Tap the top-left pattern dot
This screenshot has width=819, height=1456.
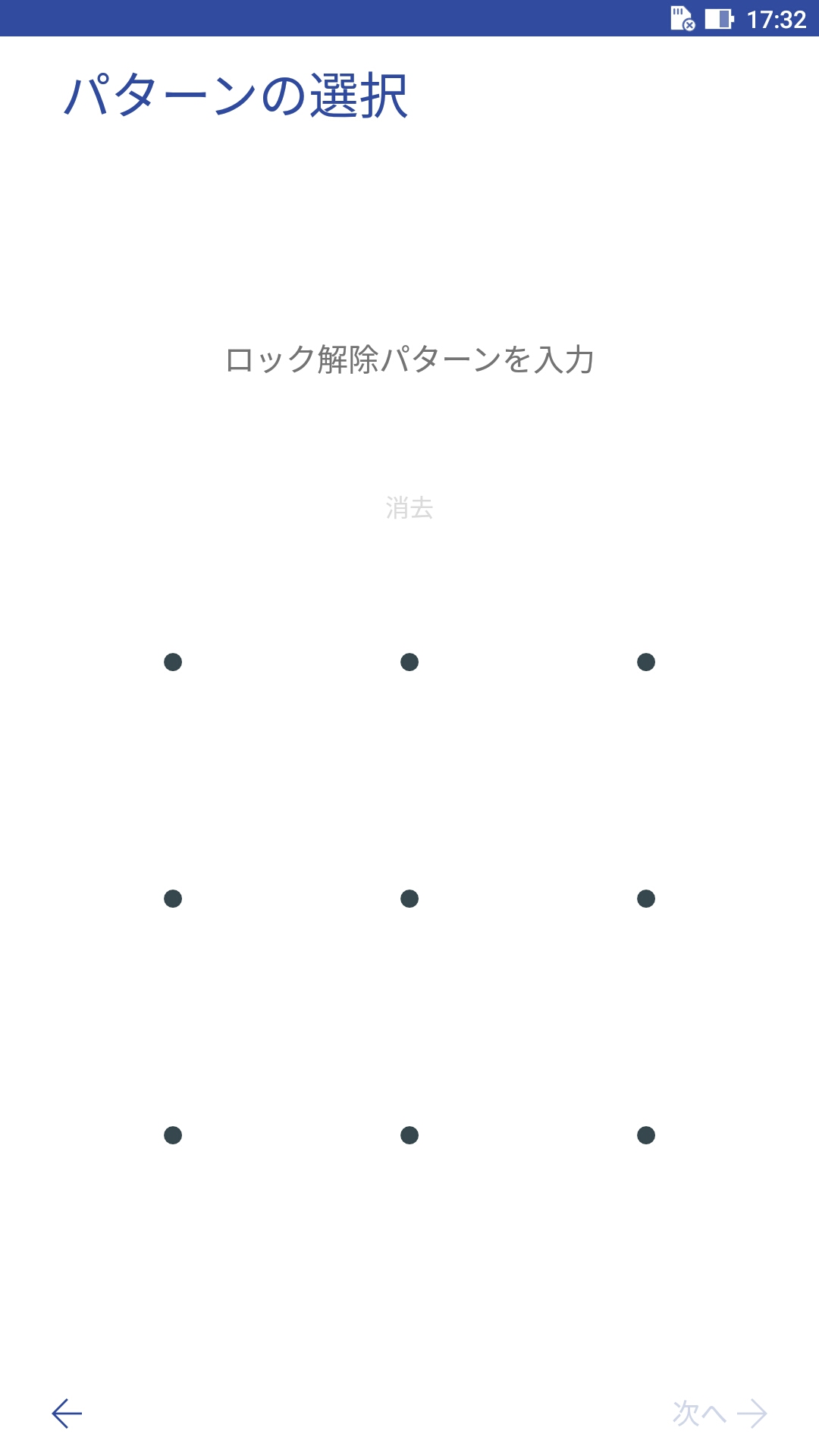[x=173, y=662]
